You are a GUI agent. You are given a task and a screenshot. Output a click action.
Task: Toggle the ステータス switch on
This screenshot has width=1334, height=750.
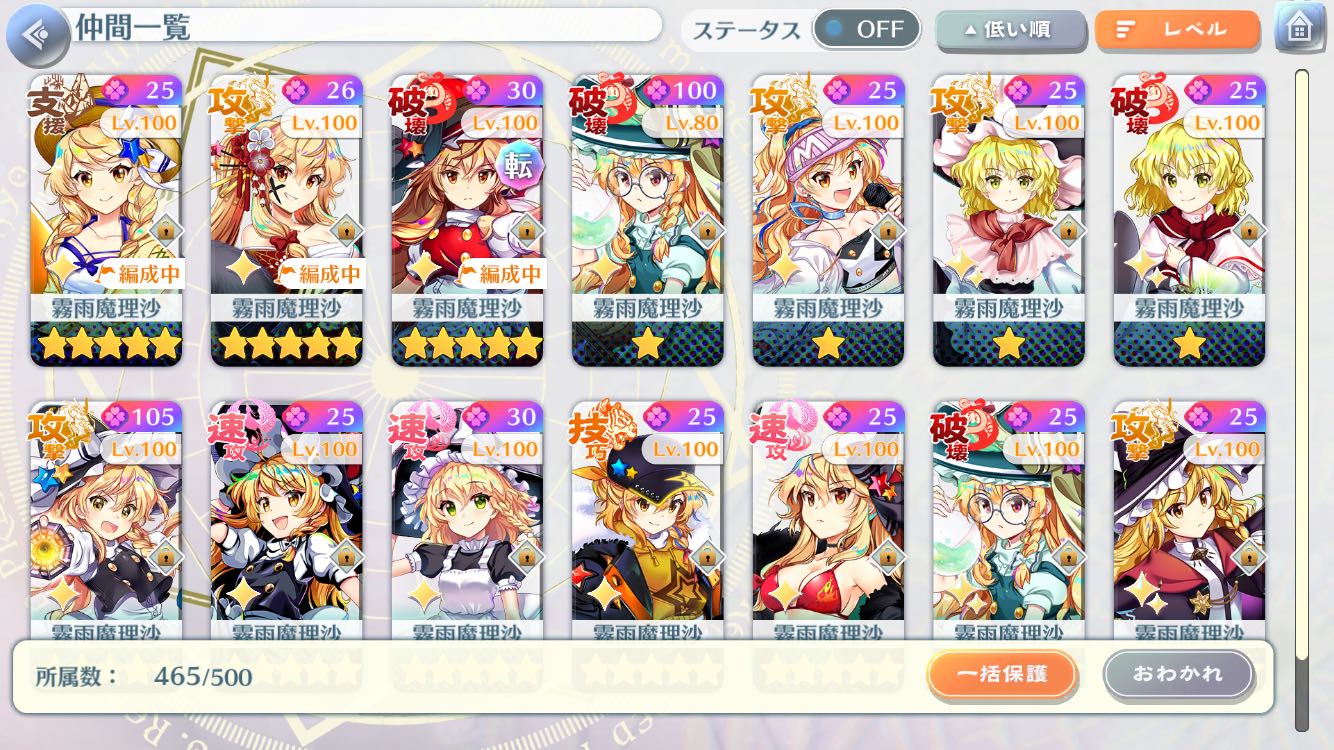tap(865, 29)
